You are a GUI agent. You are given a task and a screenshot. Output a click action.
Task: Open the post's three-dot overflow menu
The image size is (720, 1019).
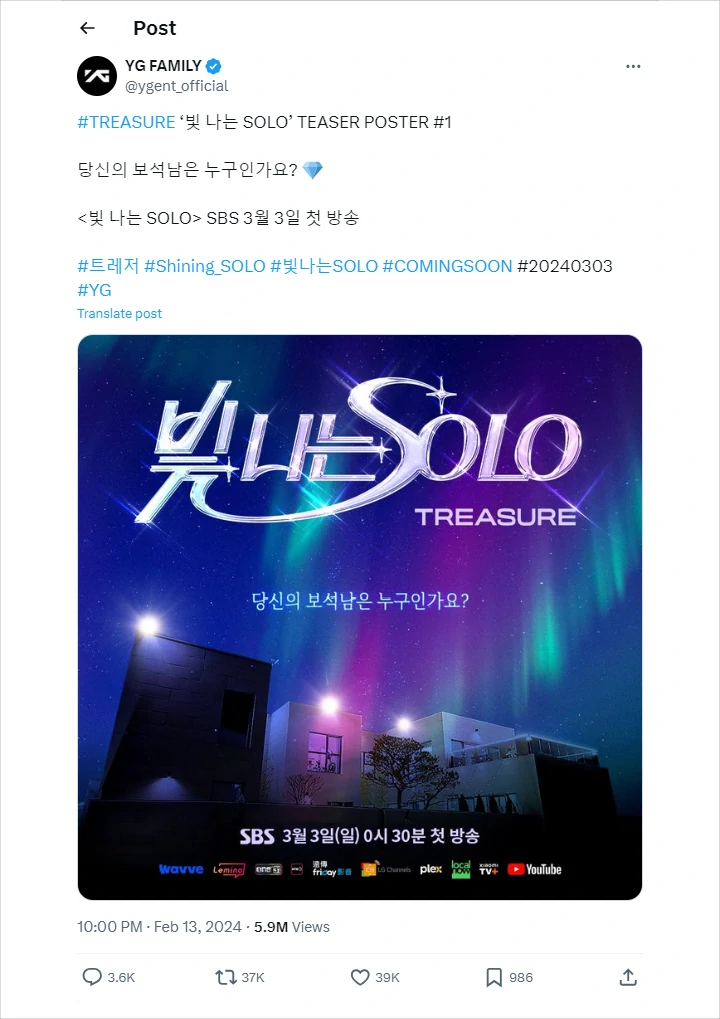coord(632,66)
